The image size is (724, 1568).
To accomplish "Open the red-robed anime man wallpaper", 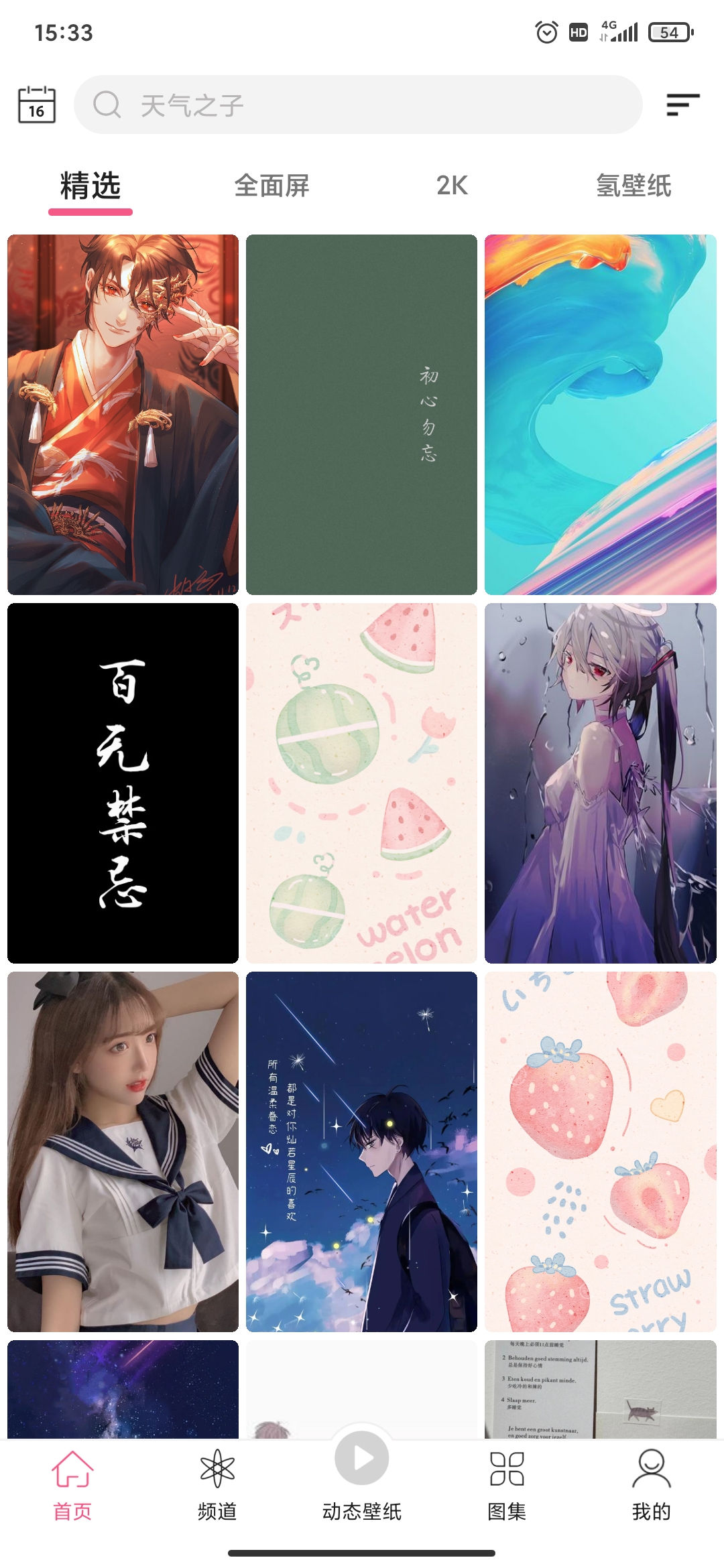I will pyautogui.click(x=123, y=414).
